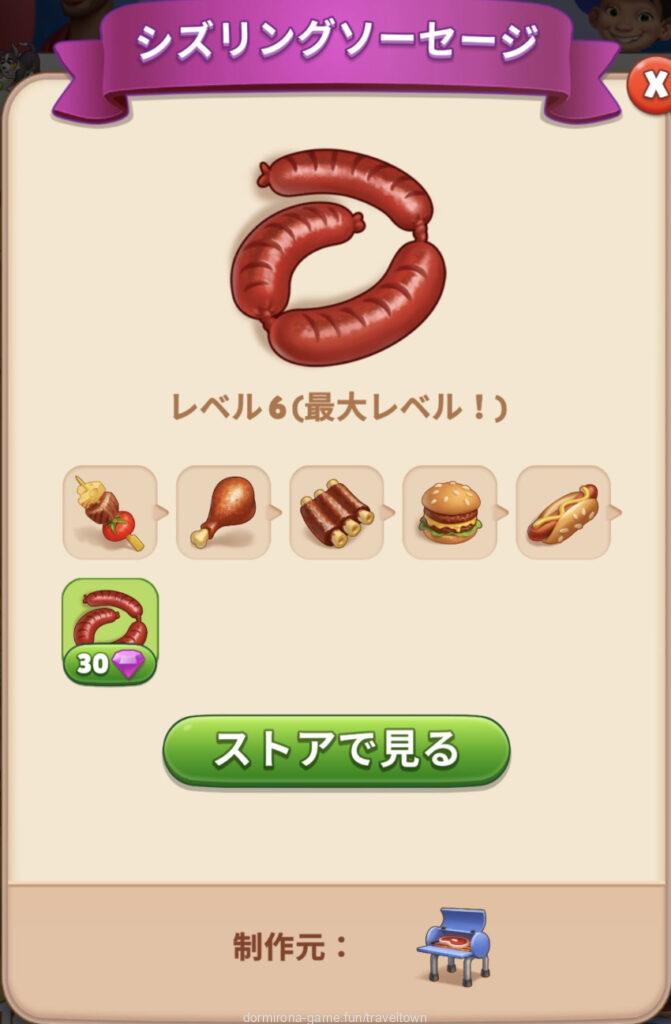Tap the blue grill source item
The height and width of the screenshot is (1024, 671).
pyautogui.click(x=454, y=946)
